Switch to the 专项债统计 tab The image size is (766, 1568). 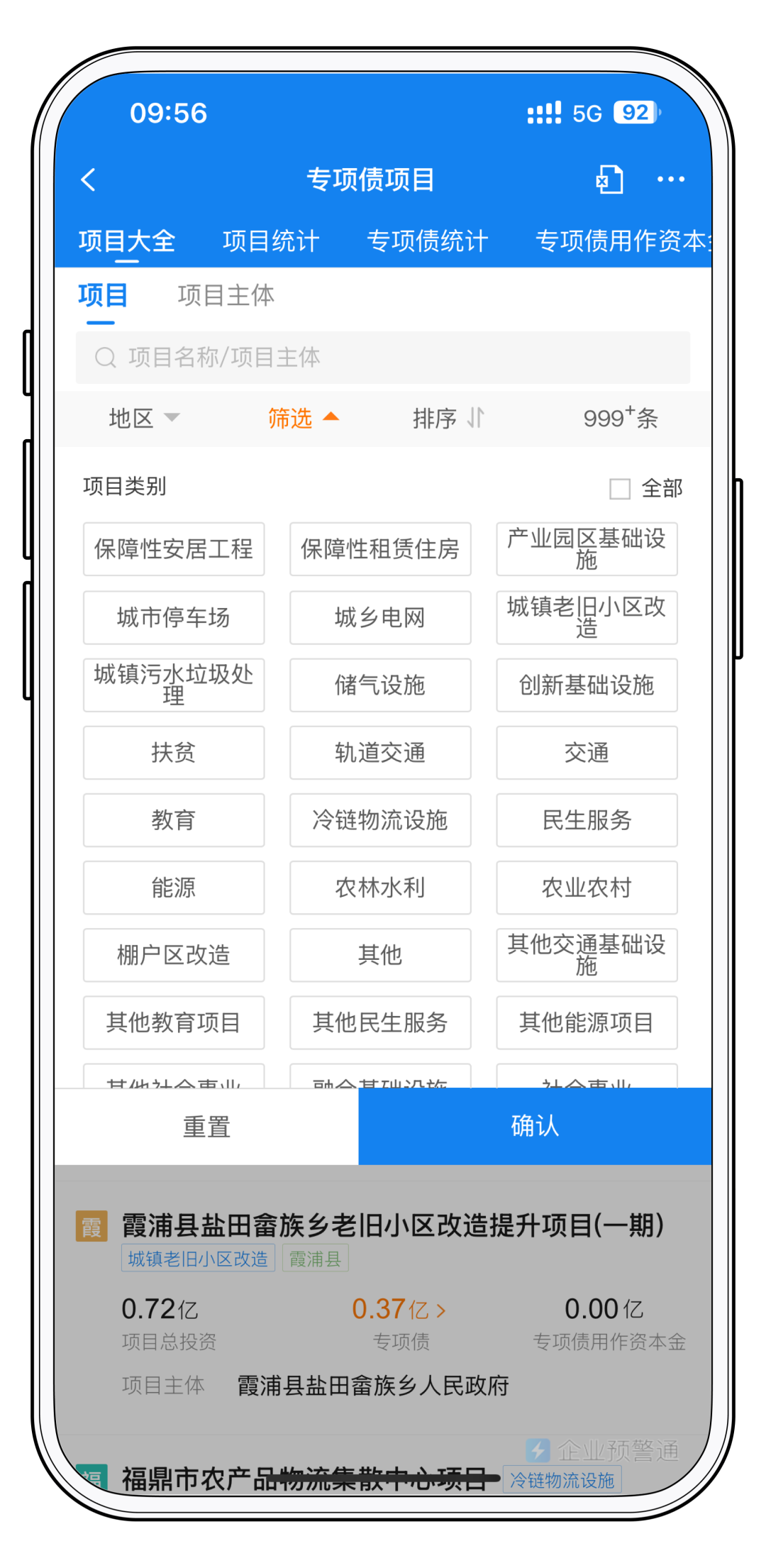427,241
